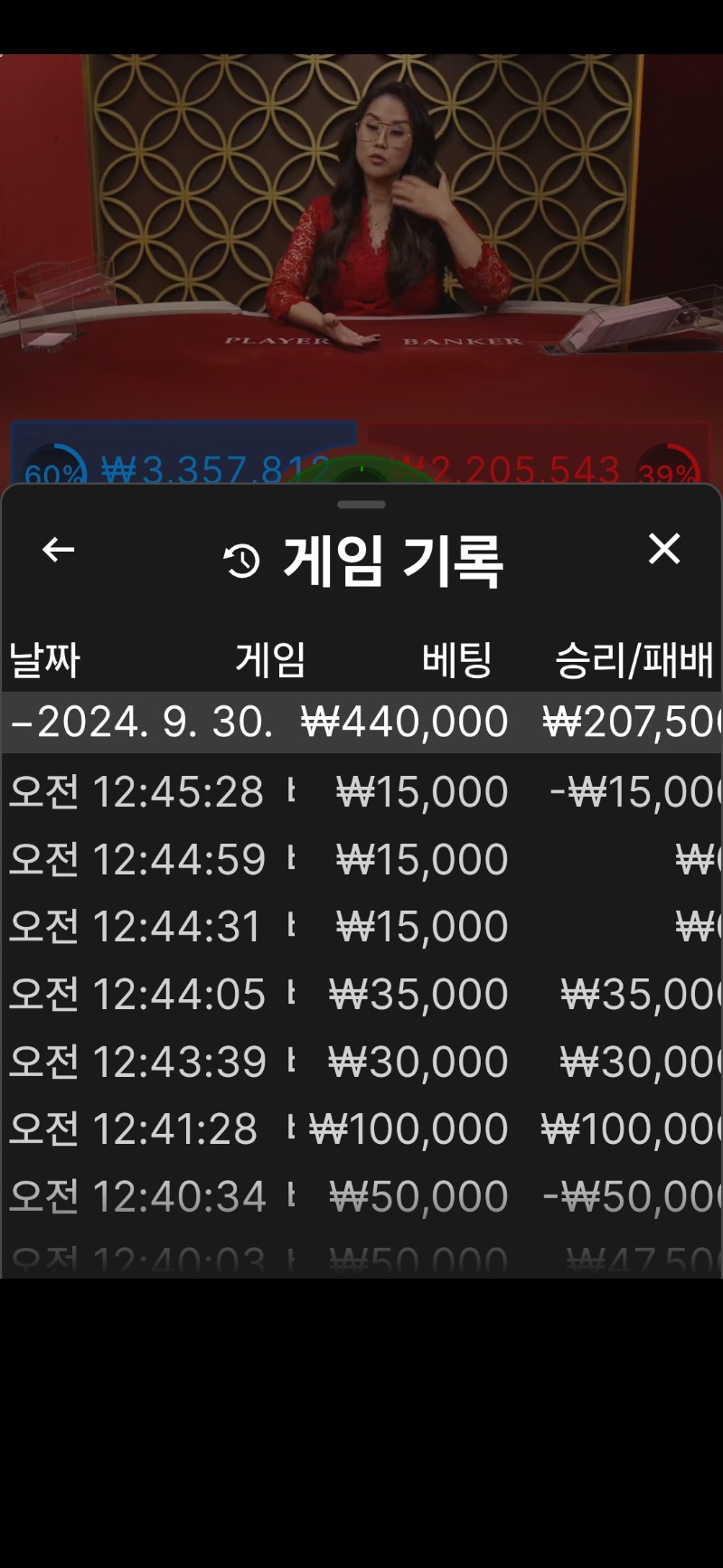The height and width of the screenshot is (1568, 723).
Task: Collapse the 2024. 9. 30. date group
Action: pos(361,722)
